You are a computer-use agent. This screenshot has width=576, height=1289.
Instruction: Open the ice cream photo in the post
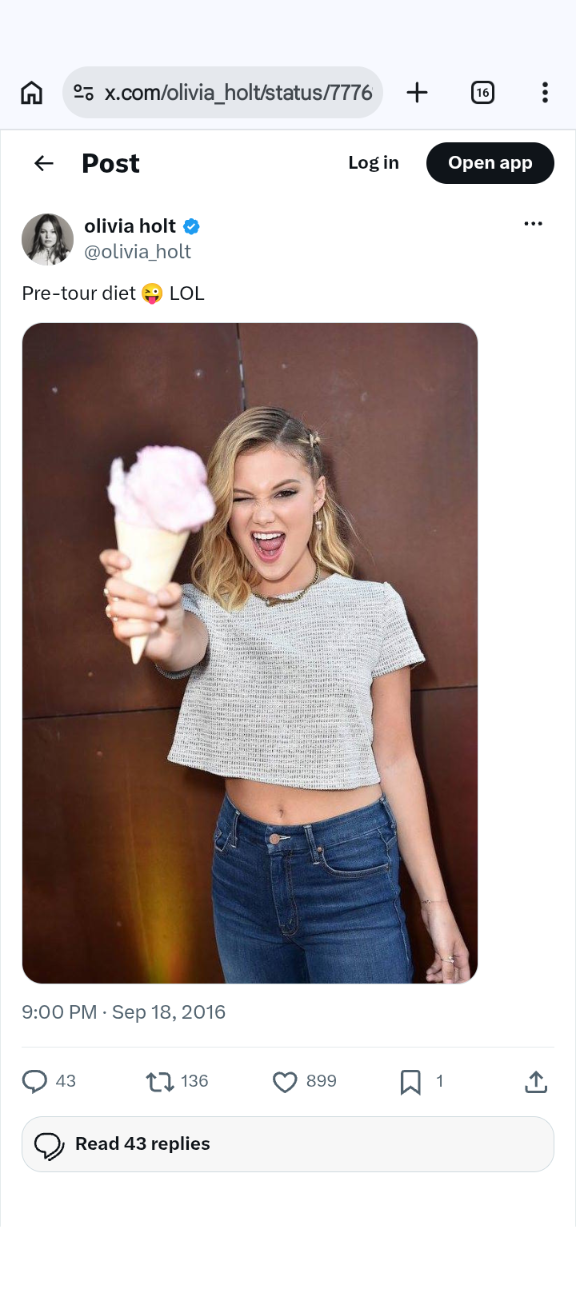point(250,653)
